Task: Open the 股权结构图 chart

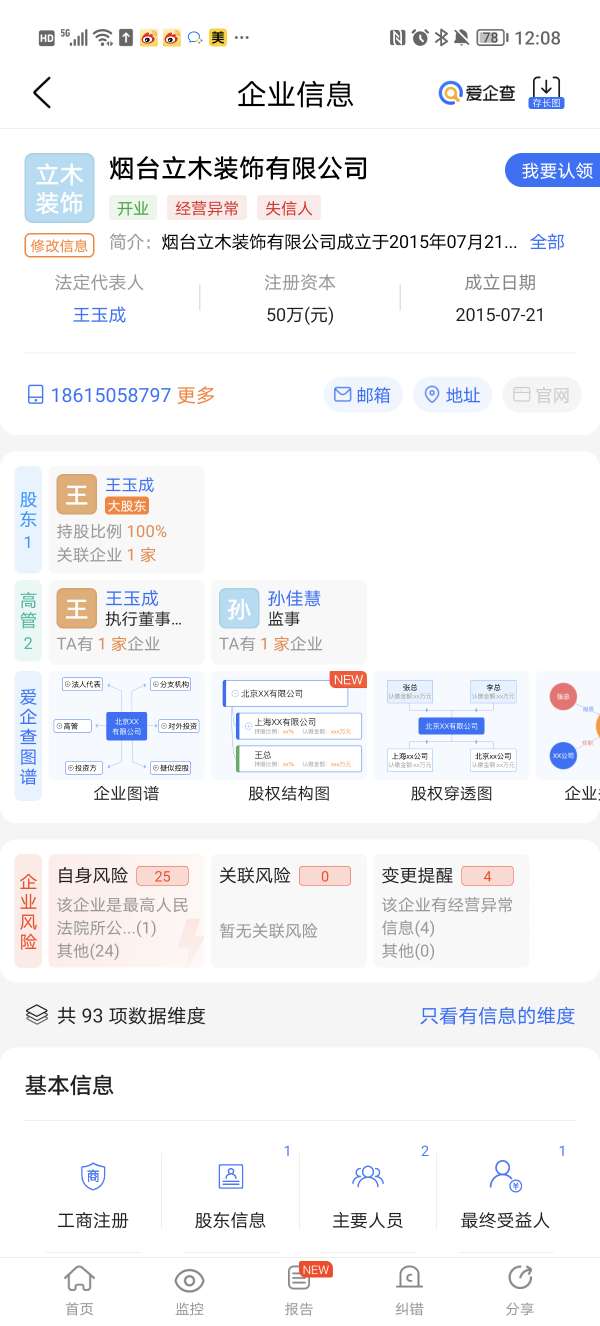Action: point(288,738)
